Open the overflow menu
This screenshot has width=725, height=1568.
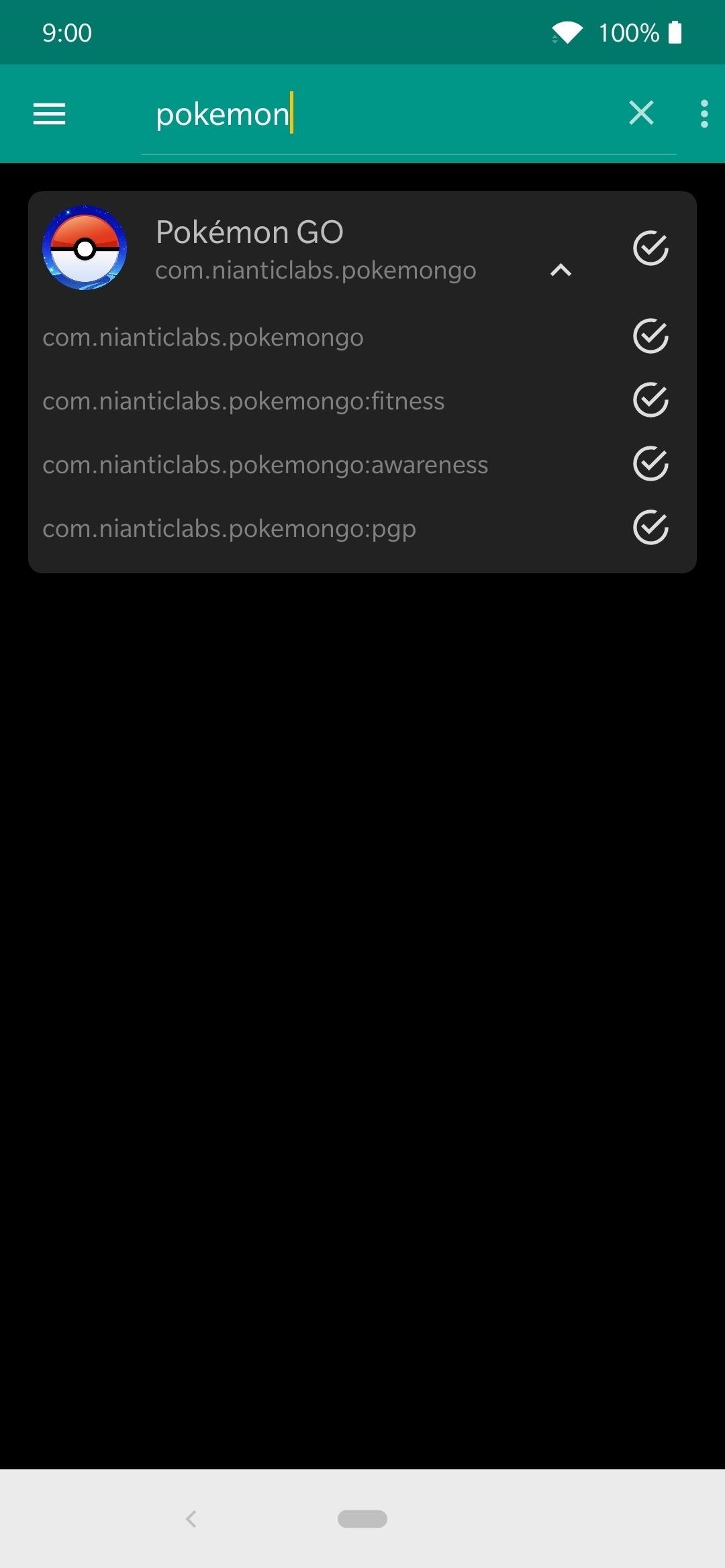pyautogui.click(x=704, y=114)
